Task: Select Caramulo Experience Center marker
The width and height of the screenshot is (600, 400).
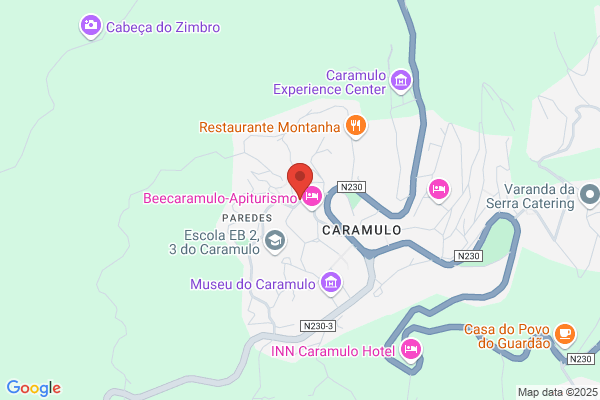Action: pyautogui.click(x=401, y=81)
